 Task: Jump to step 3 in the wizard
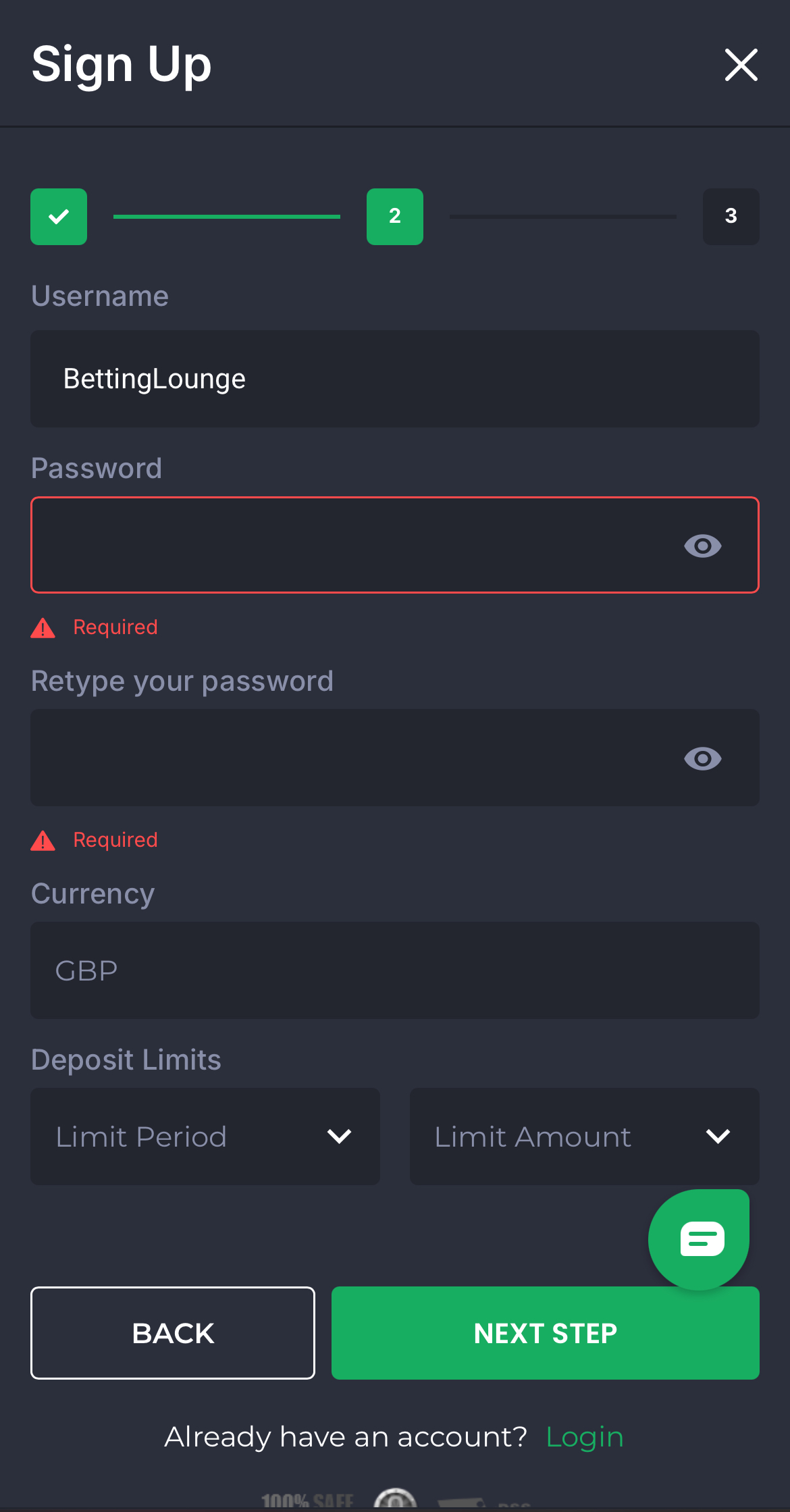click(x=731, y=217)
